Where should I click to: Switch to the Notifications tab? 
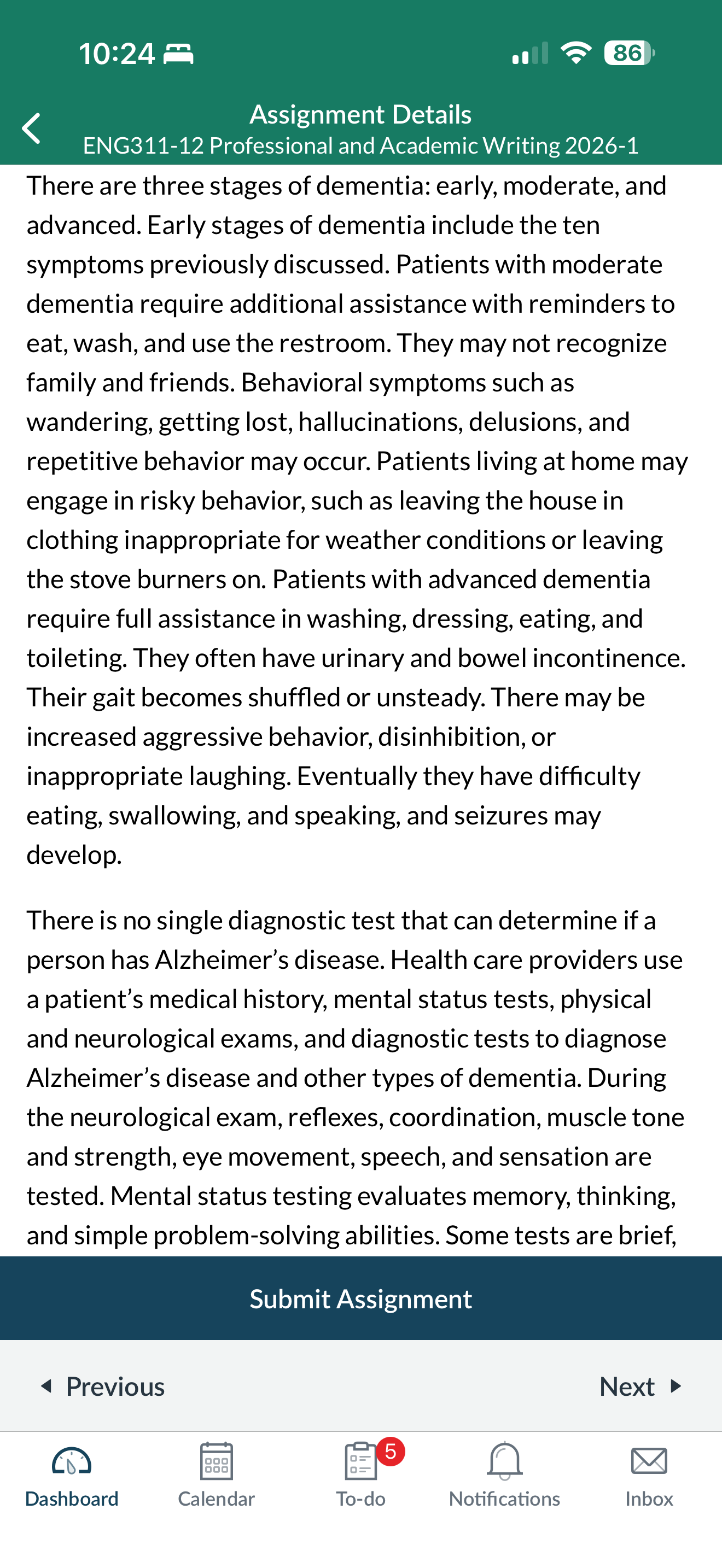click(505, 1475)
